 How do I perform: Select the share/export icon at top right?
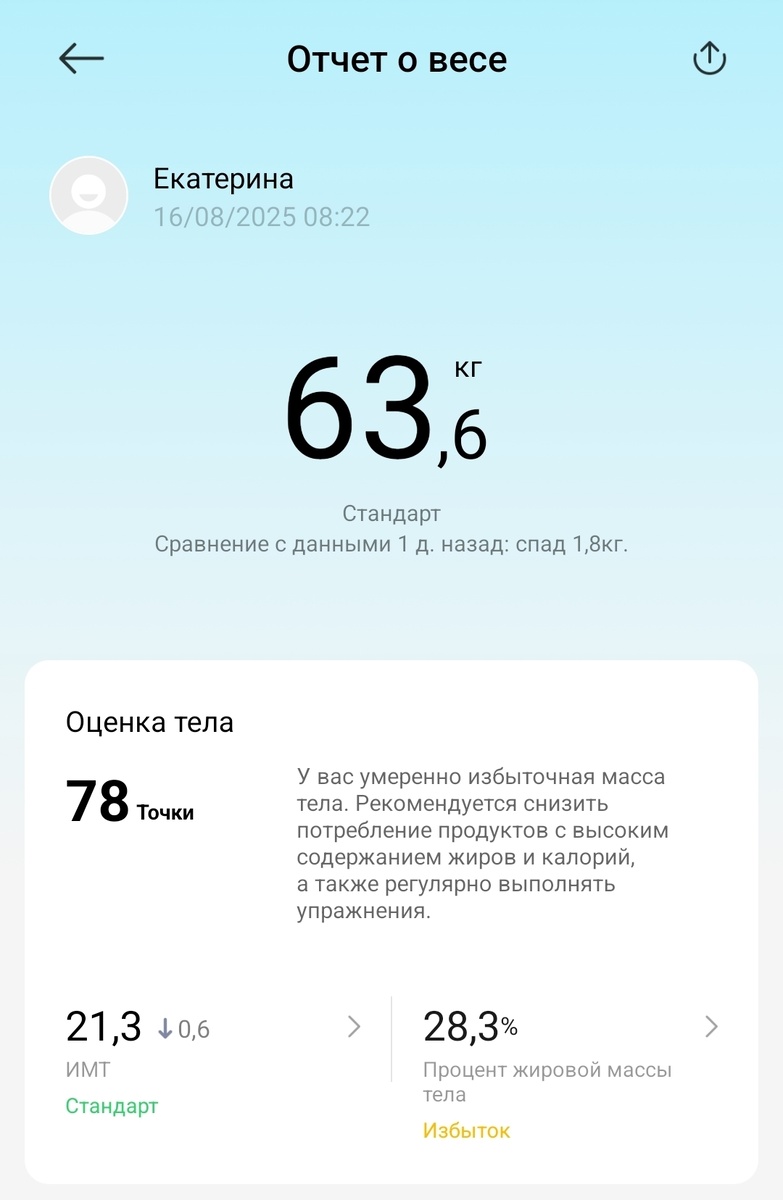710,58
